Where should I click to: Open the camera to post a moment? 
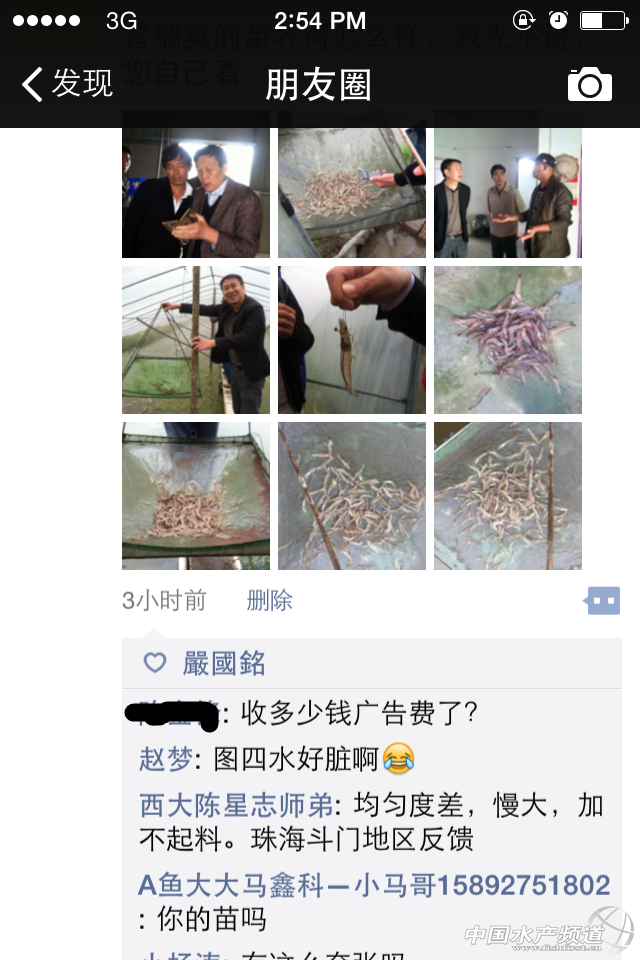[x=589, y=85]
